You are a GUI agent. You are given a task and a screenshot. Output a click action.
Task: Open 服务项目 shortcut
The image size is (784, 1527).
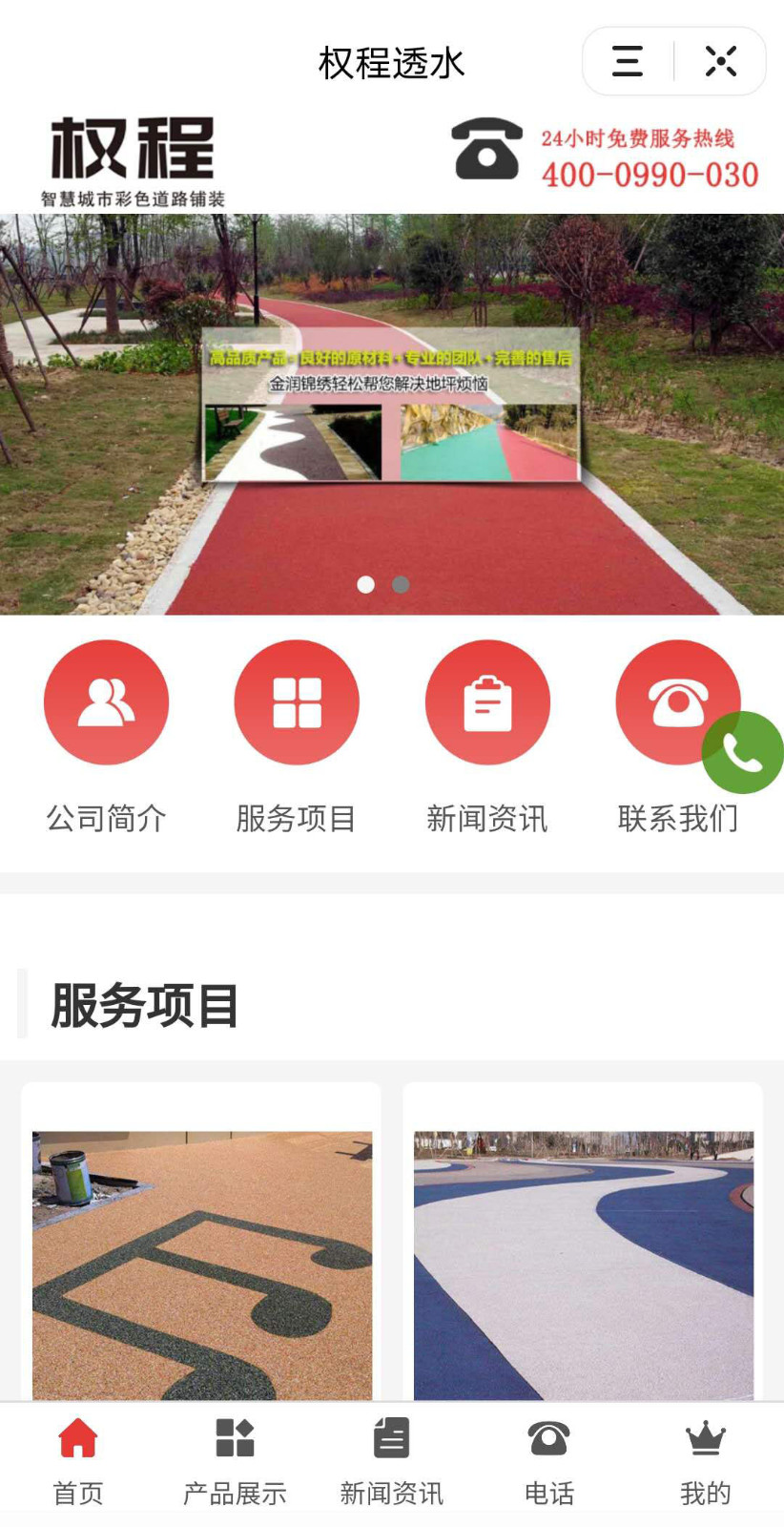[x=297, y=702]
